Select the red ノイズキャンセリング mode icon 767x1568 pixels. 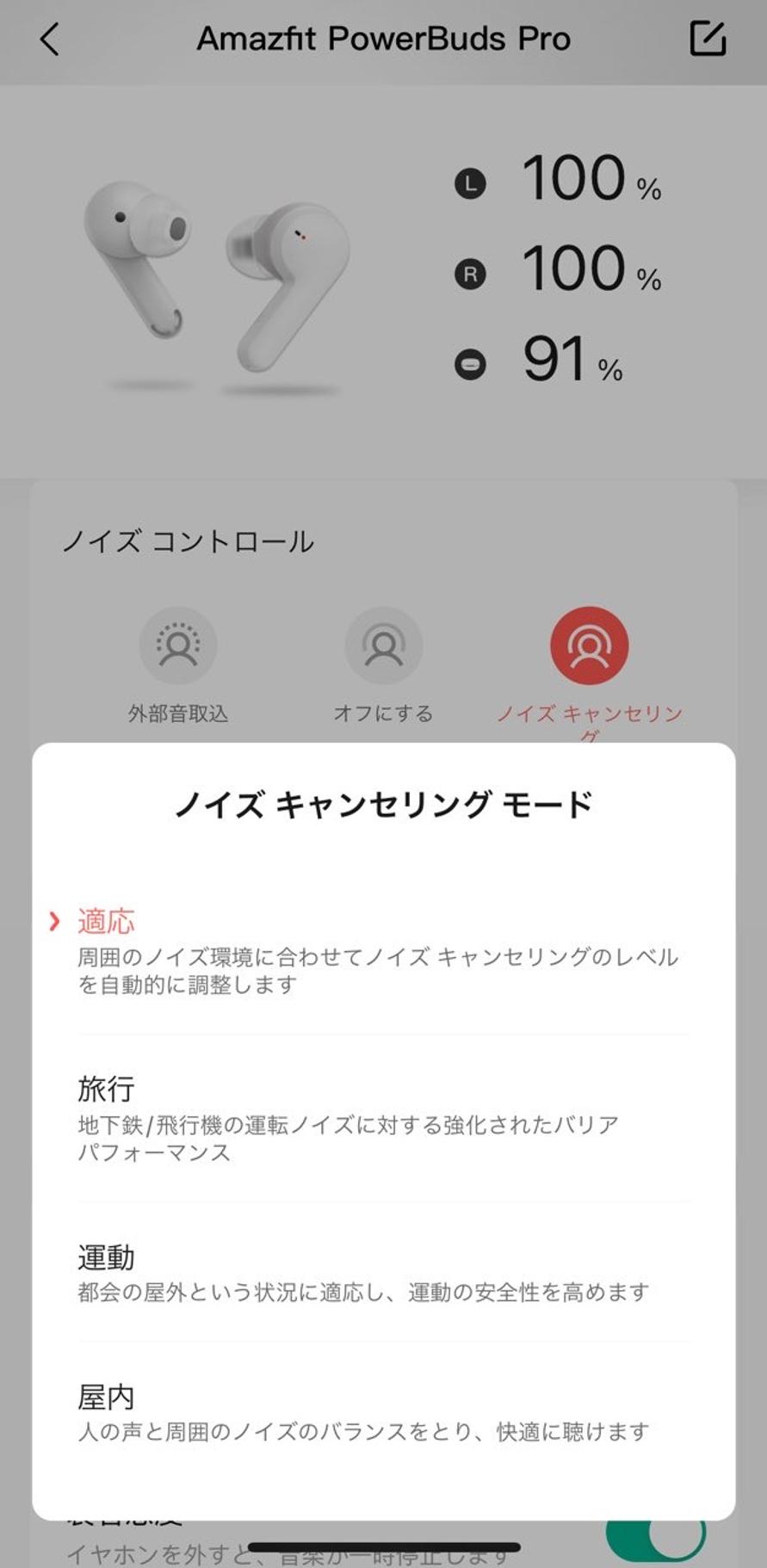point(589,644)
